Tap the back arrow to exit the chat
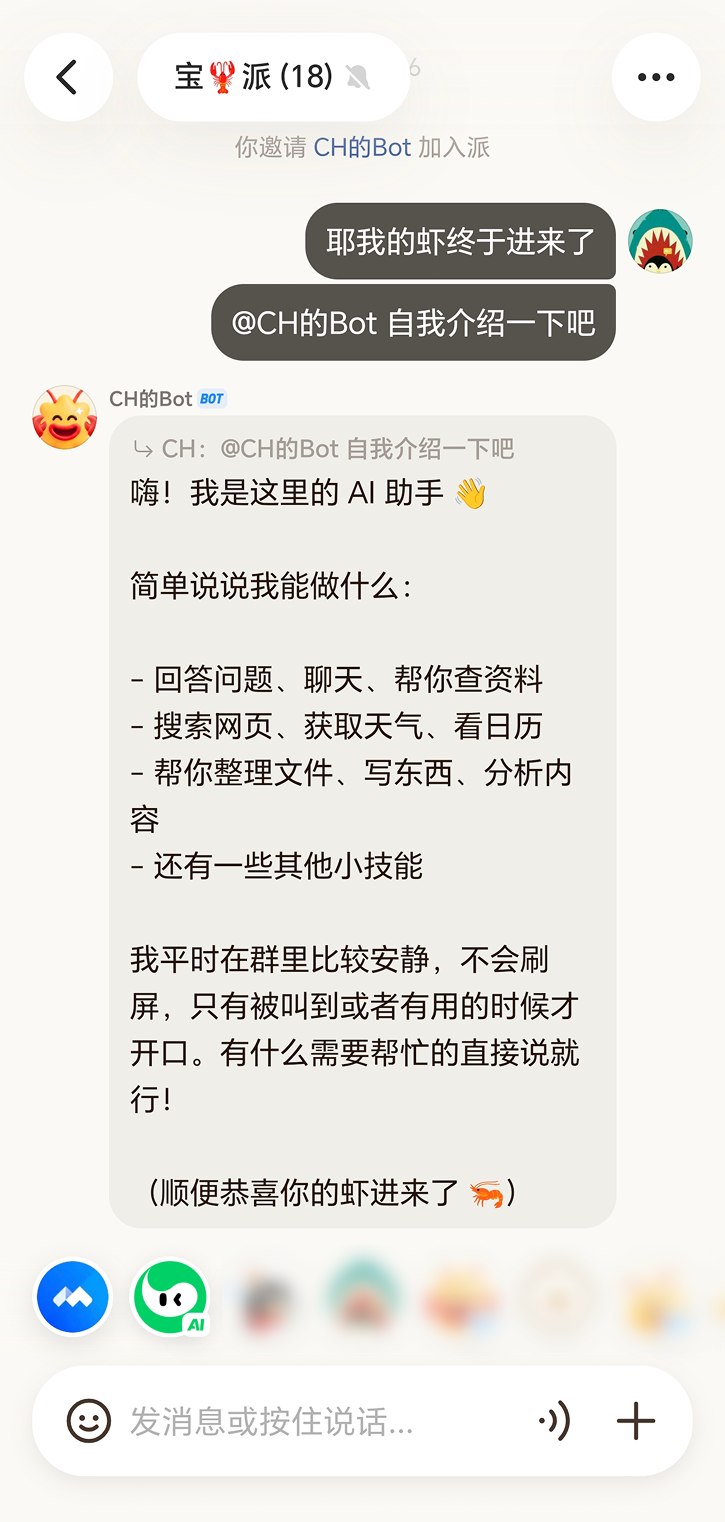725x1522 pixels. [68, 77]
